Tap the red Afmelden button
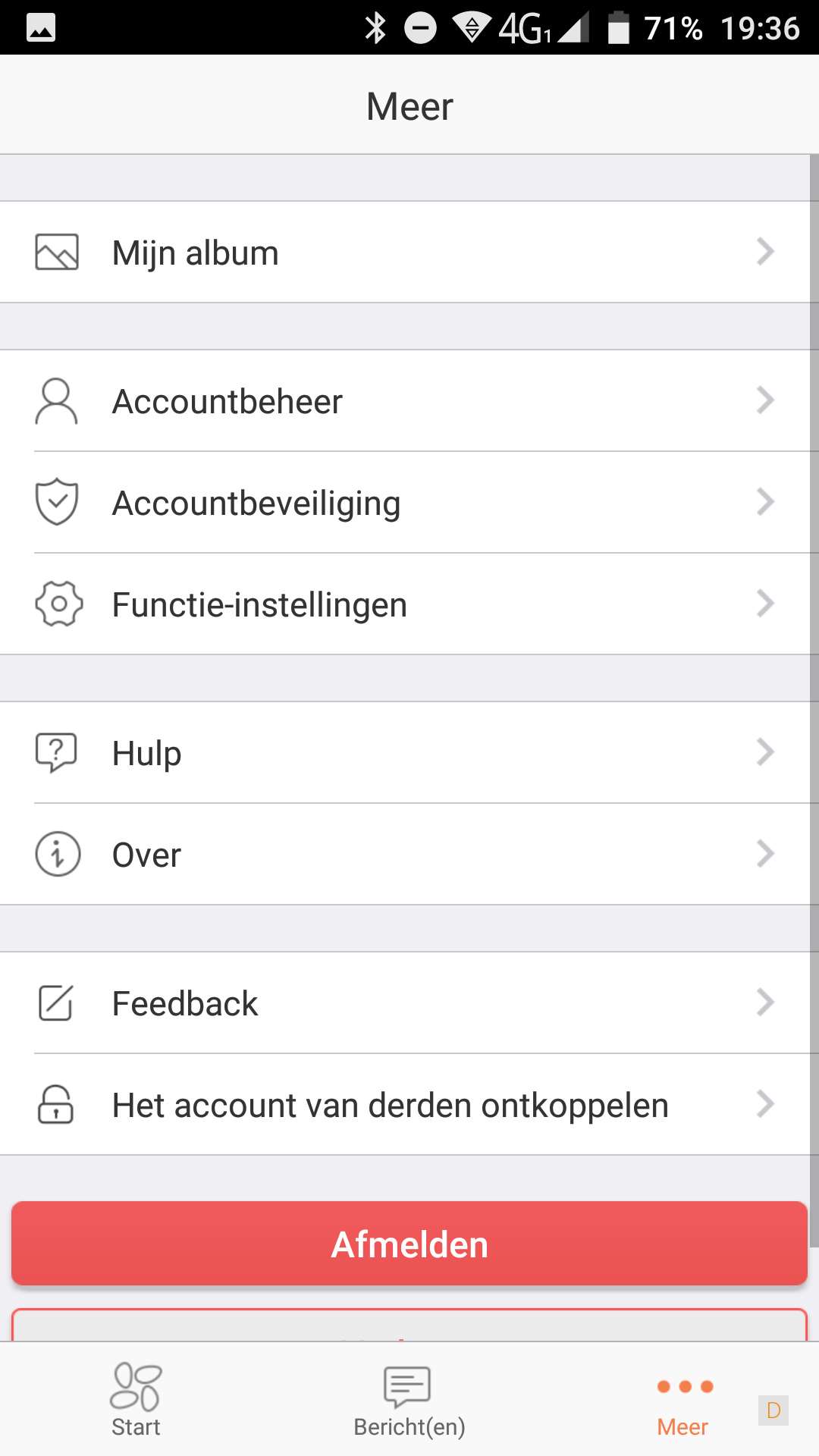Viewport: 819px width, 1456px height. pos(409,1244)
